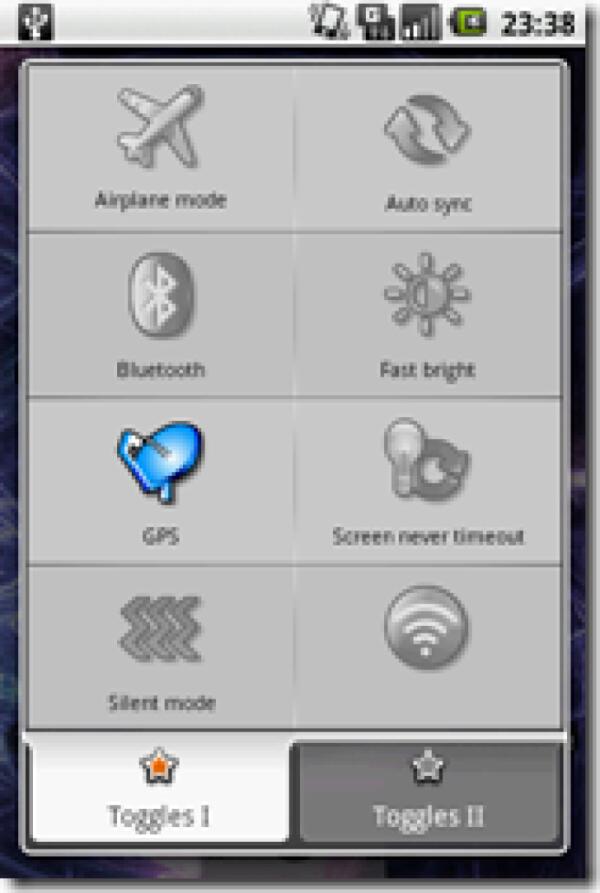Enable Screen never timeout
The width and height of the screenshot is (600, 893).
pos(428,480)
